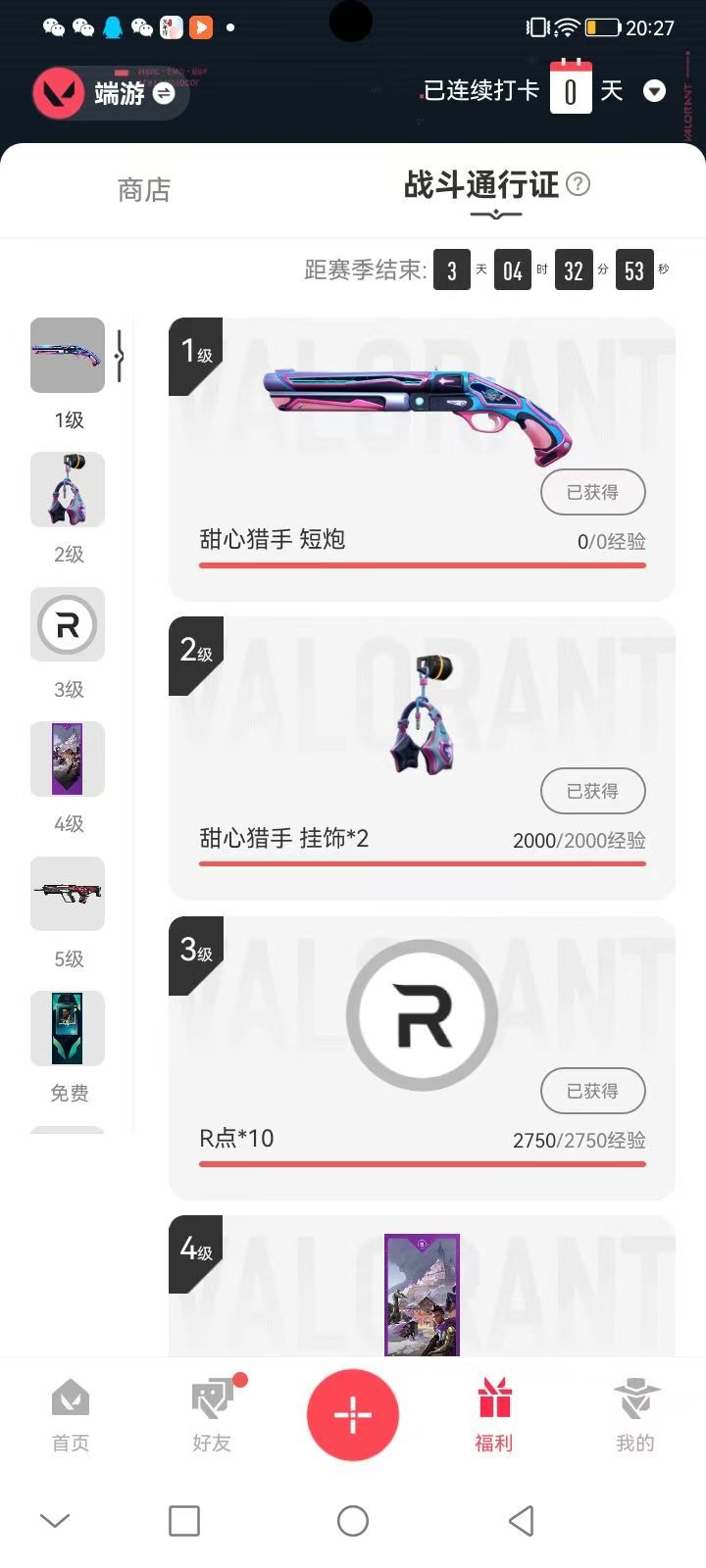
Task: Tap the red plus icon in bottom nav
Action: pyautogui.click(x=353, y=1414)
